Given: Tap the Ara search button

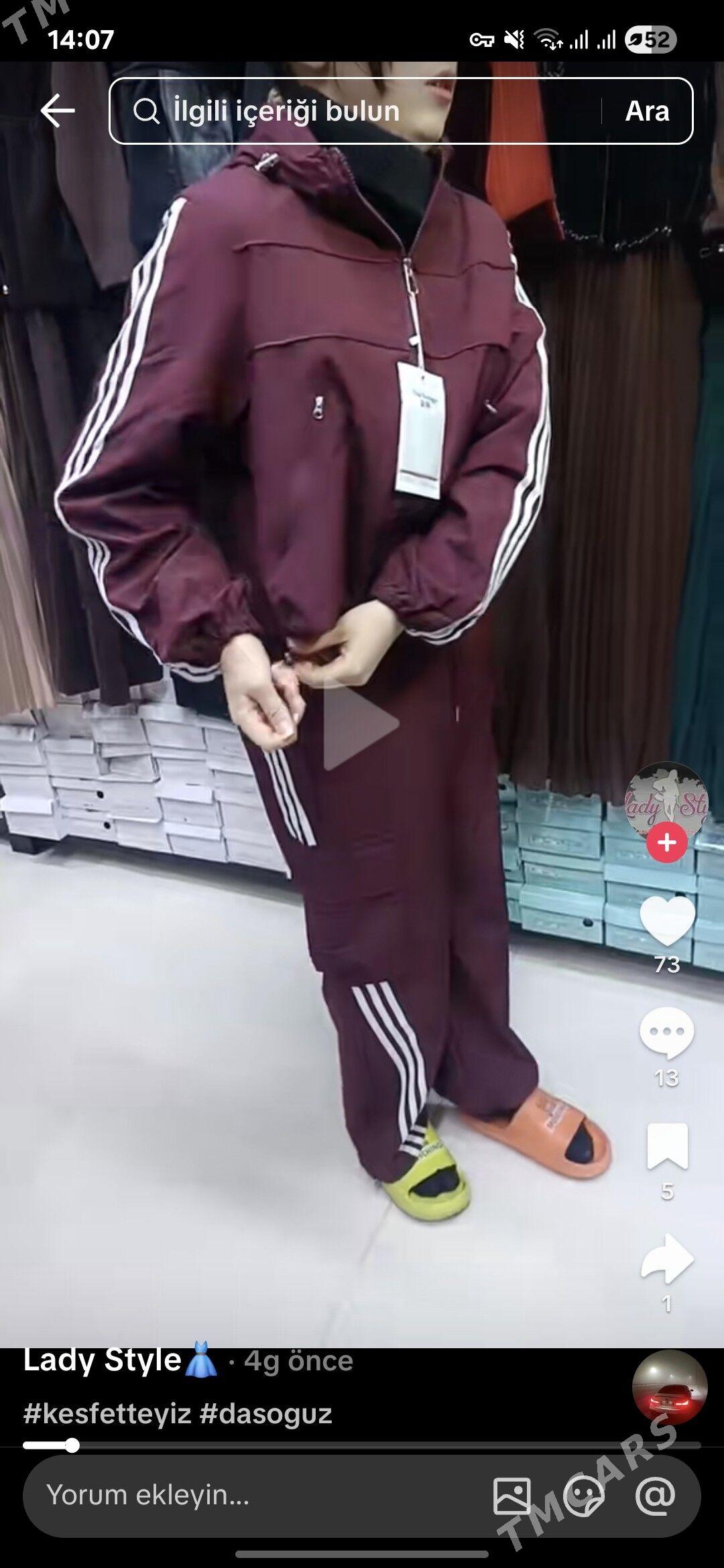Looking at the screenshot, I should (647, 111).
